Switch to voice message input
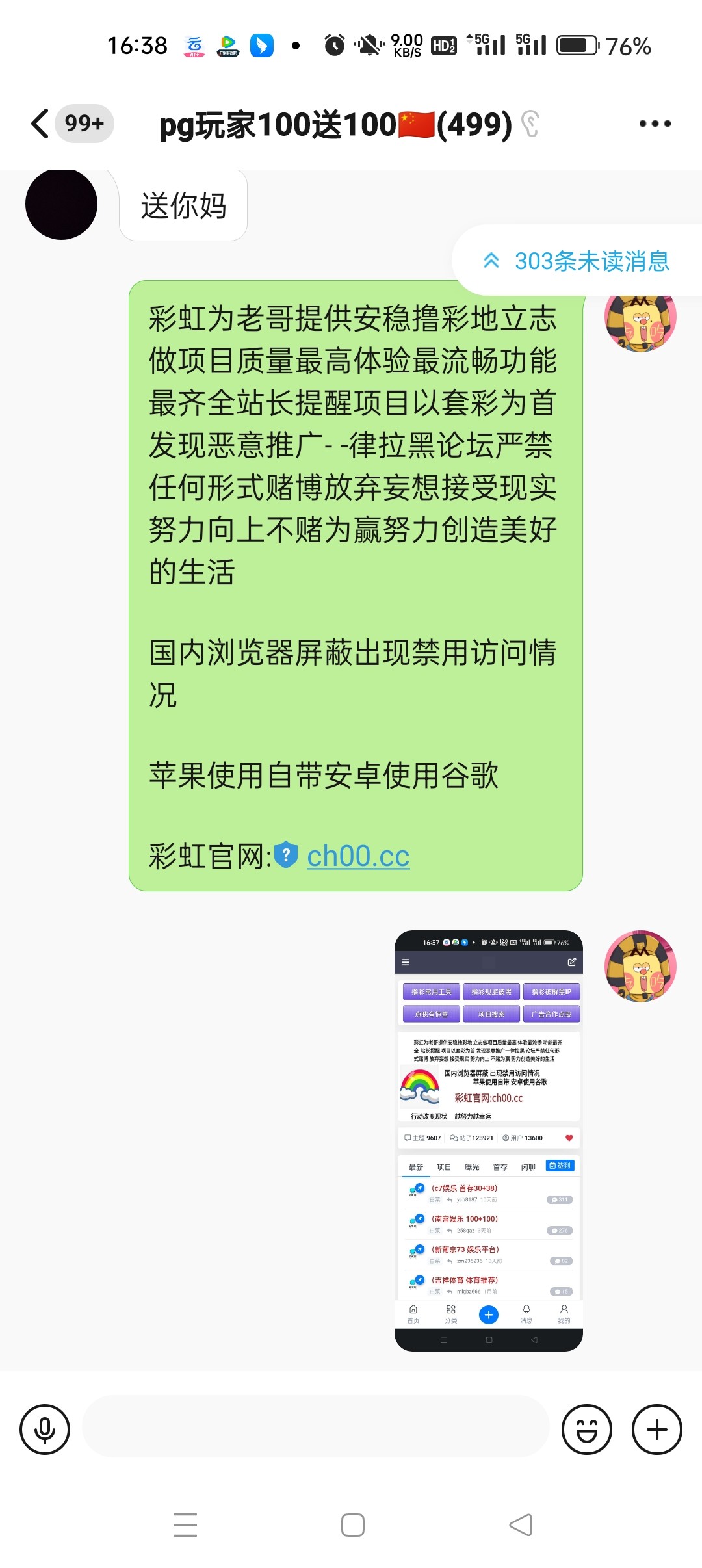This screenshot has width=702, height=1568. click(x=45, y=1429)
